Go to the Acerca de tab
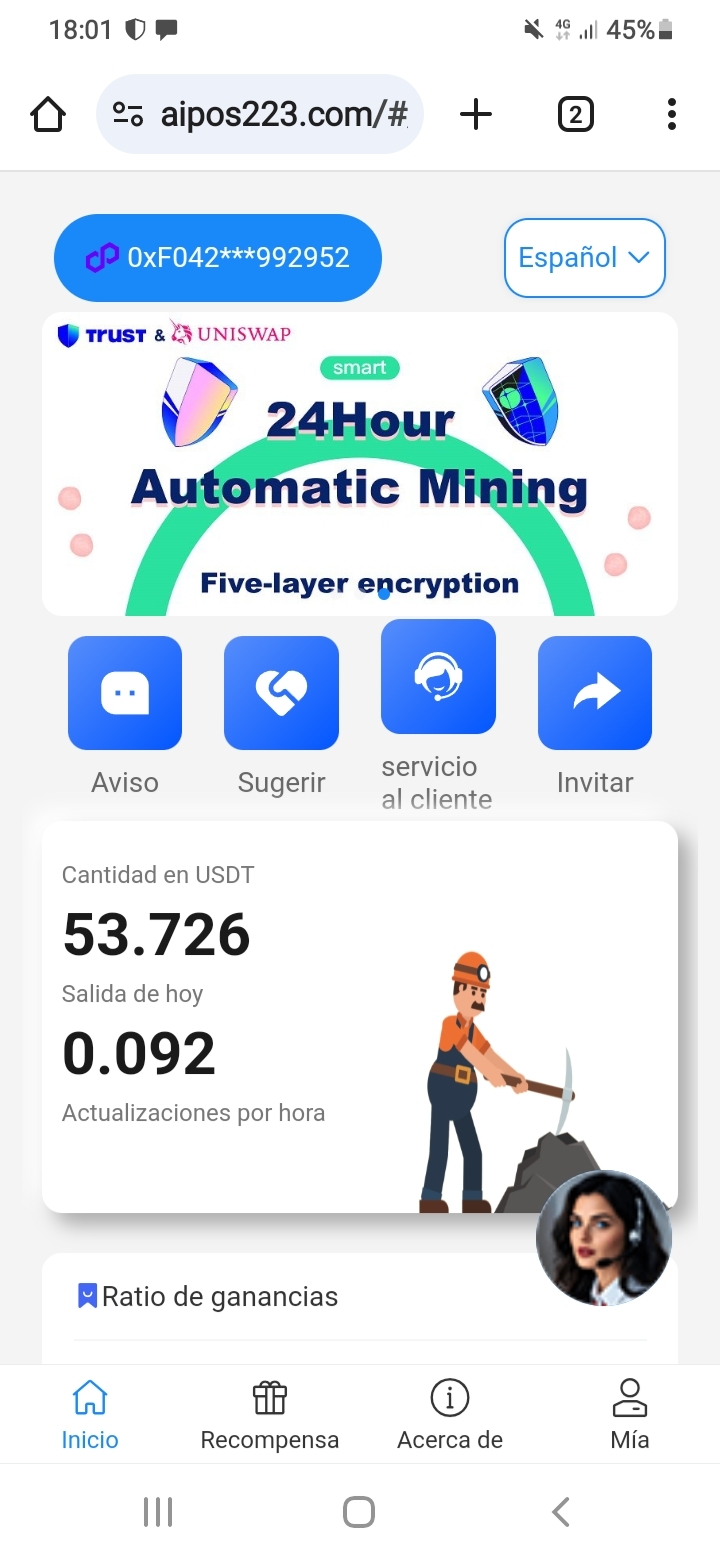This screenshot has height=1560, width=720. click(x=450, y=1414)
